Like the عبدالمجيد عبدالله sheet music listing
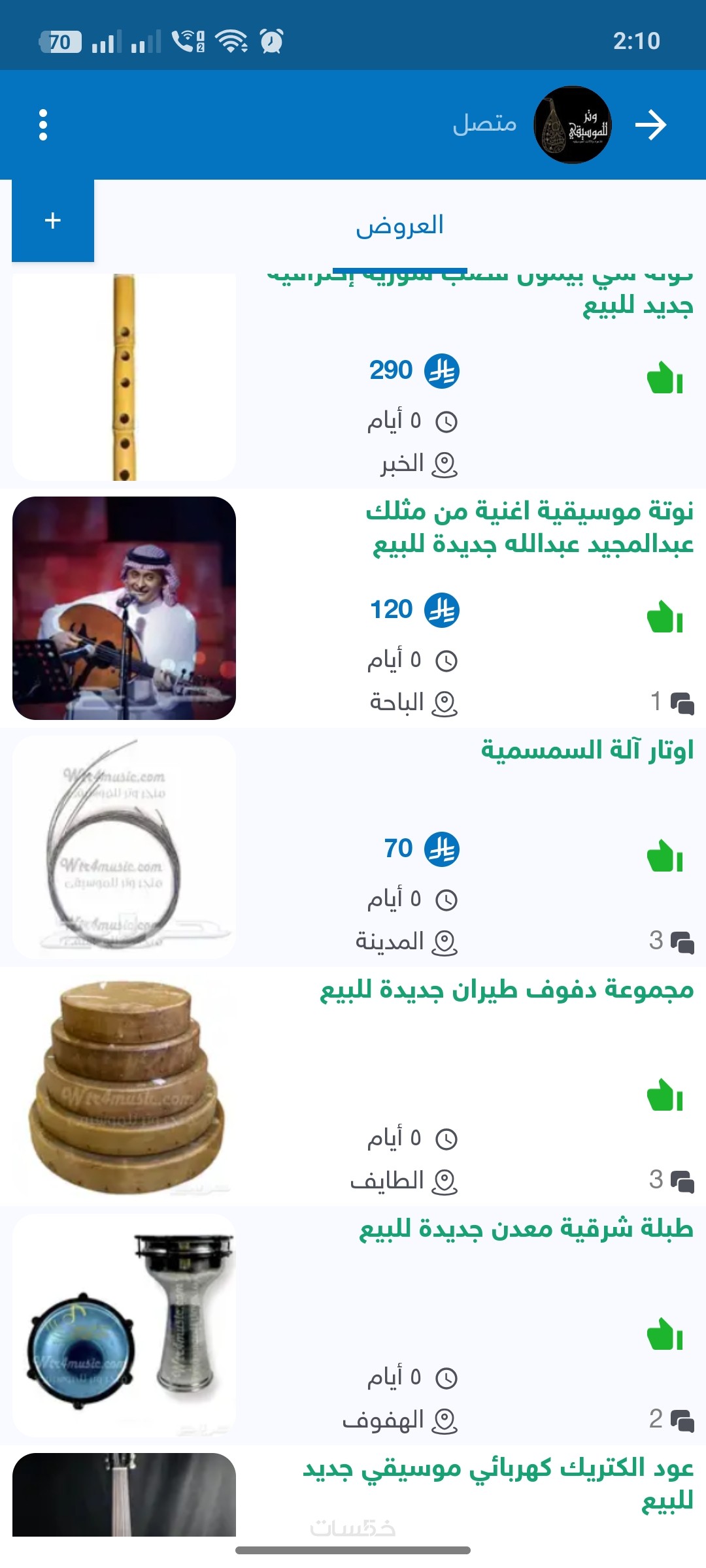This screenshot has height=1568, width=706. tap(665, 617)
